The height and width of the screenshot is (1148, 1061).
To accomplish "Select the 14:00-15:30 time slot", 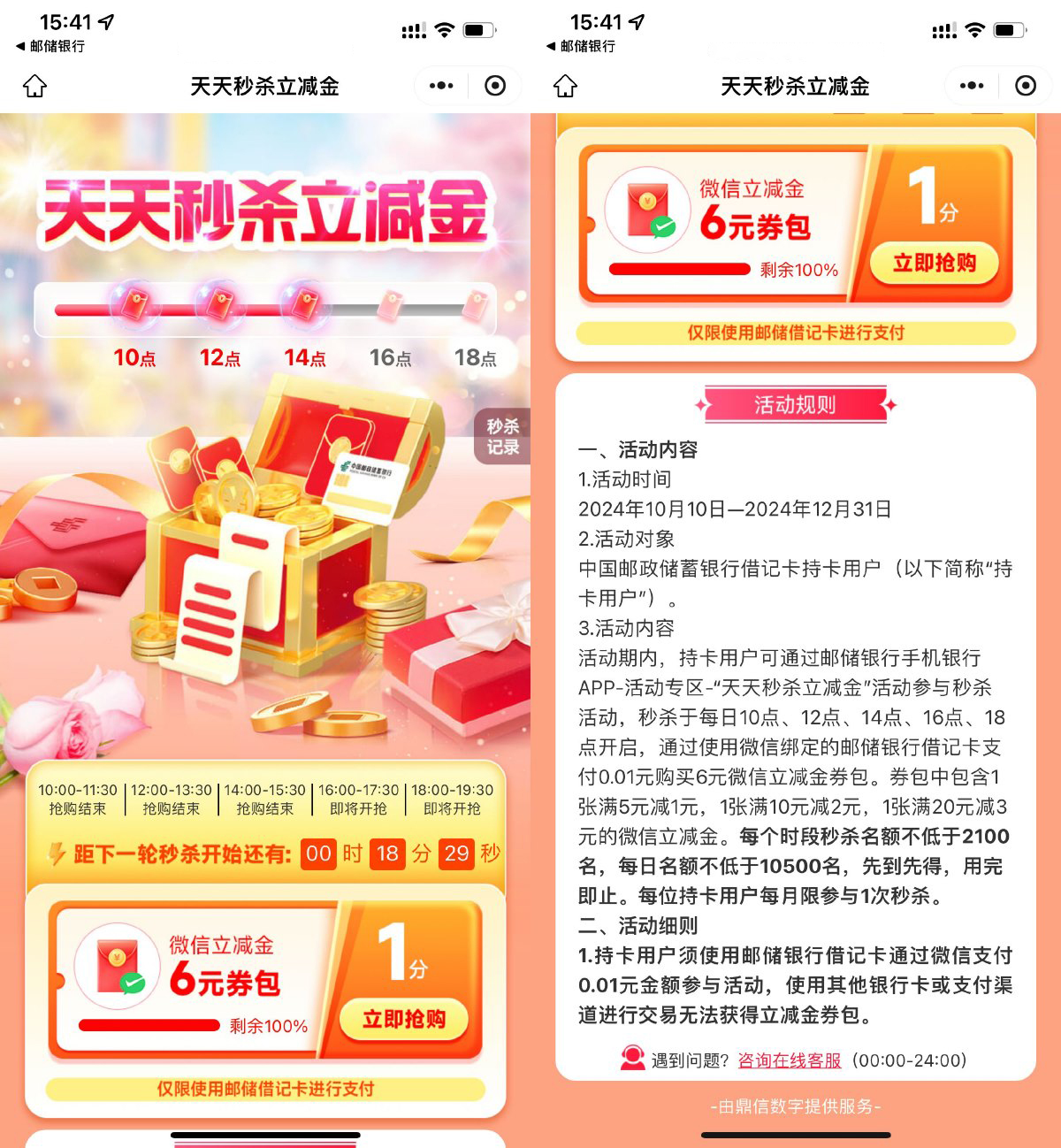I will click(x=264, y=799).
